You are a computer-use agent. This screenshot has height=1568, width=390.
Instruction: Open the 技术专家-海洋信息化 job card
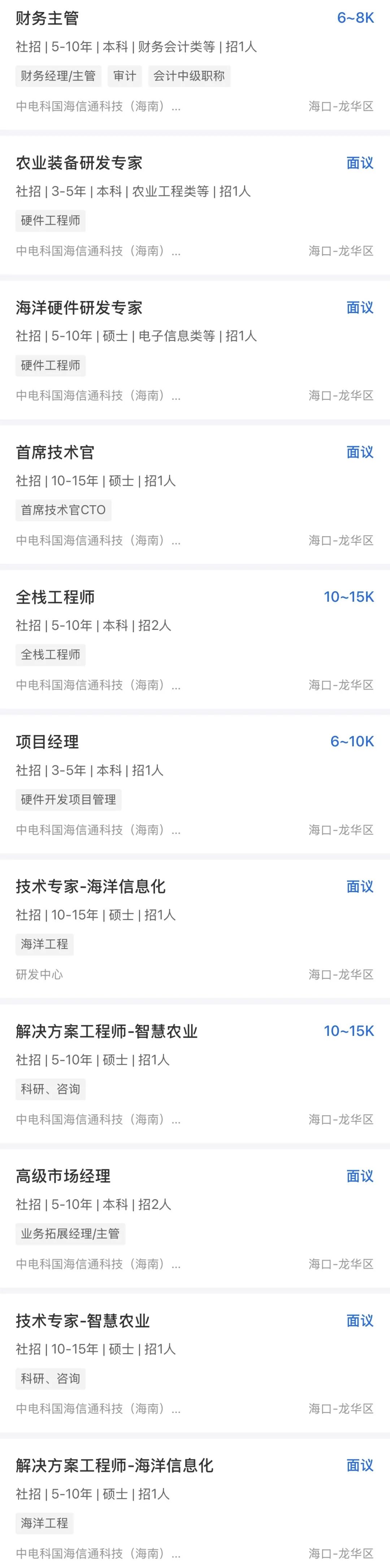tap(91, 887)
